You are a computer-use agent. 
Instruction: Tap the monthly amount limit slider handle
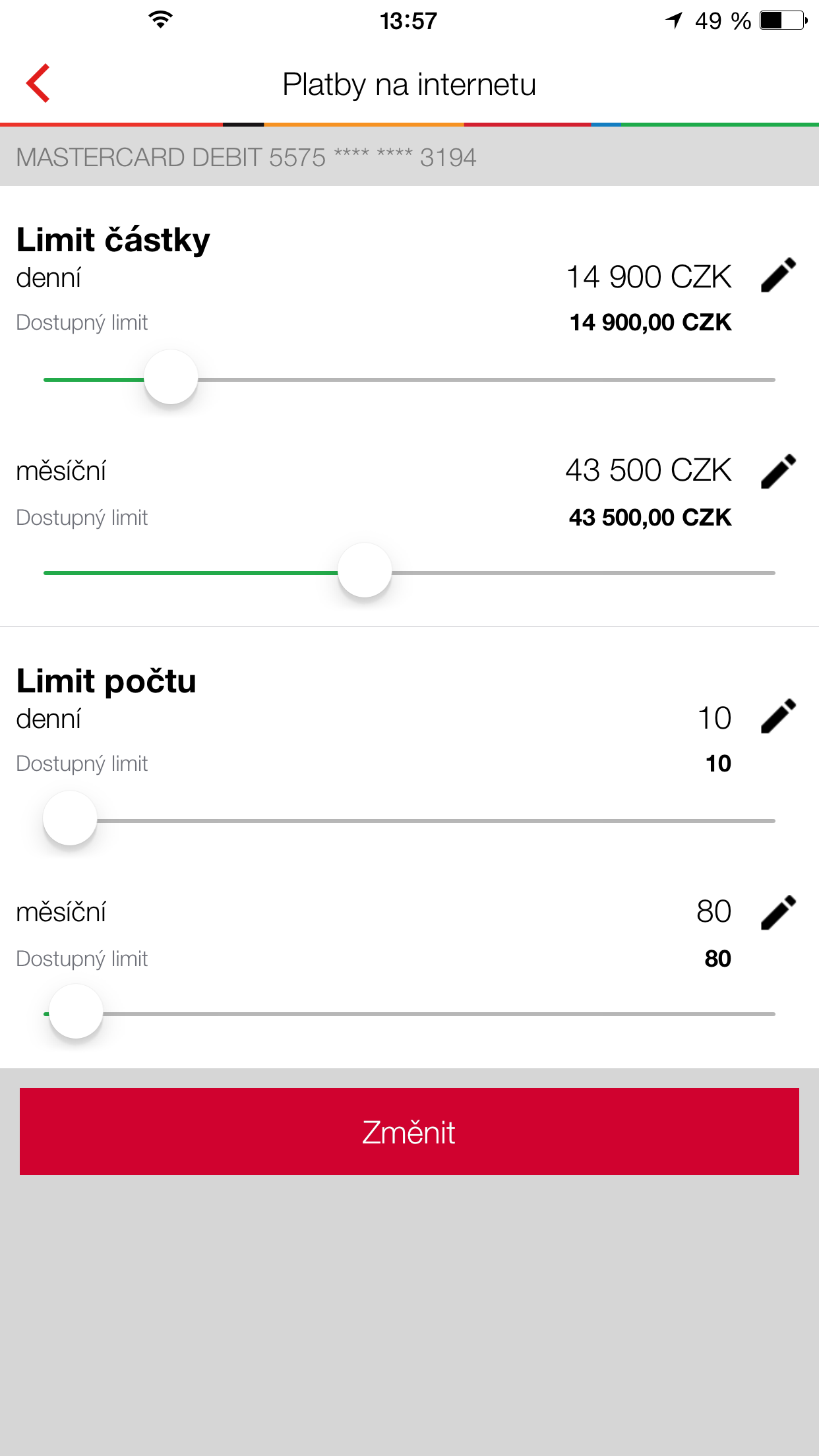click(x=365, y=570)
